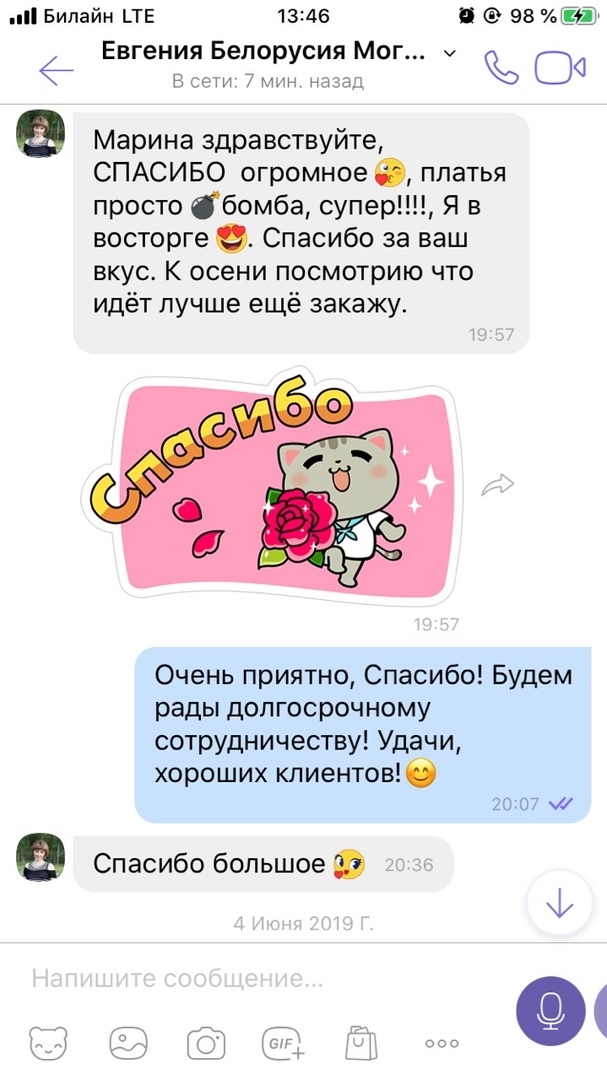Open the shopping bag extensions
Screen dimensions: 607x1080
click(x=362, y=1044)
